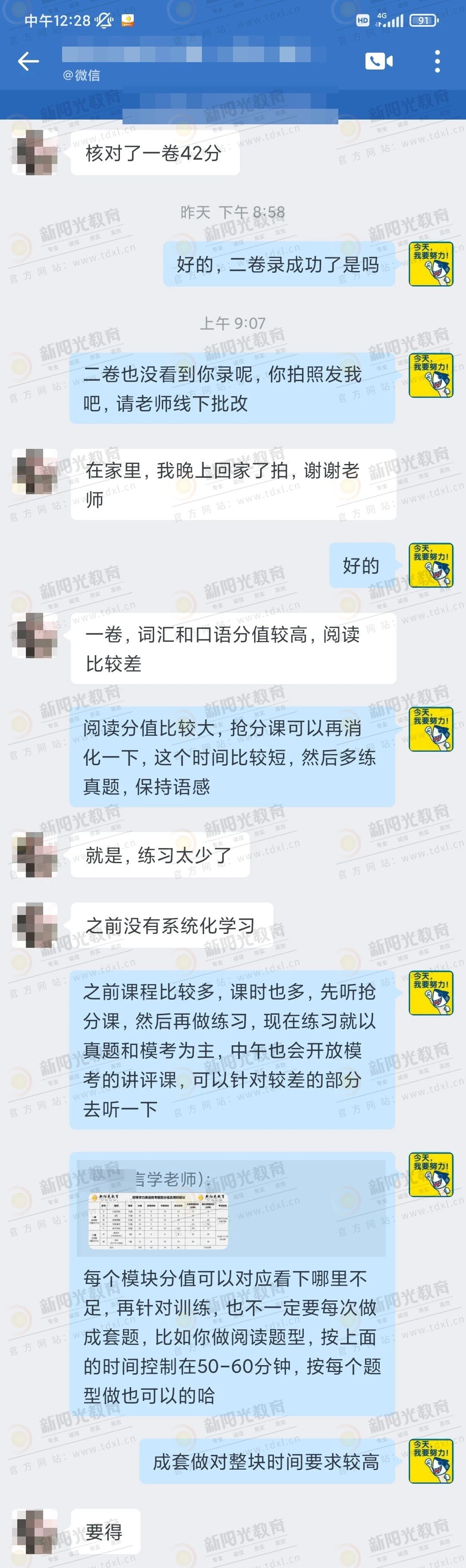The height and width of the screenshot is (1568, 466).
Task: Open the contact's avatar beside 核对了一卷42分
Action: point(35,153)
